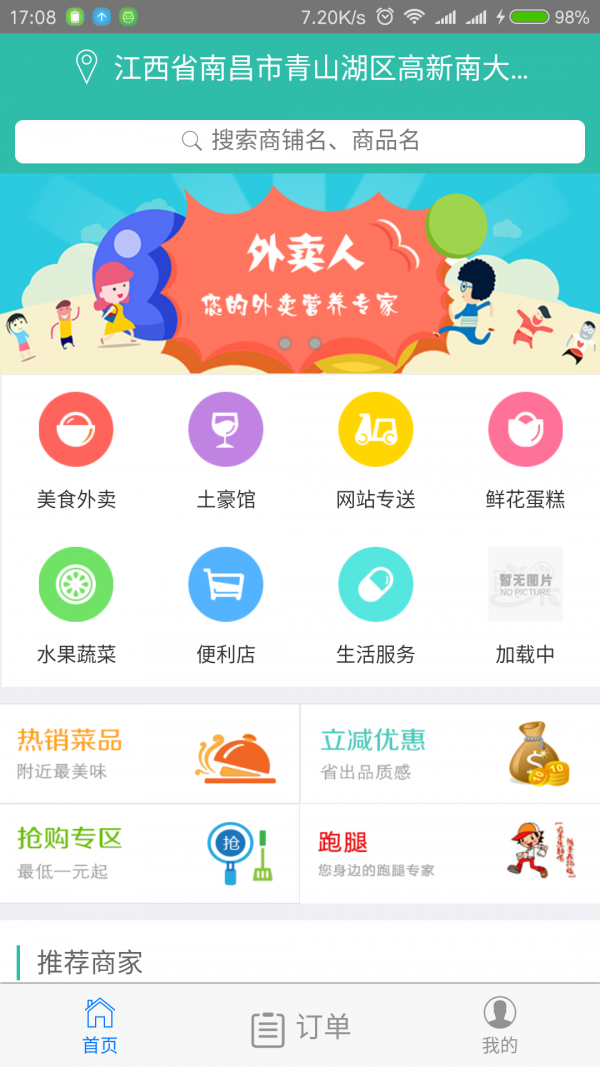
Task: Browse the 鲜花蛋糕 category
Action: coord(525,450)
